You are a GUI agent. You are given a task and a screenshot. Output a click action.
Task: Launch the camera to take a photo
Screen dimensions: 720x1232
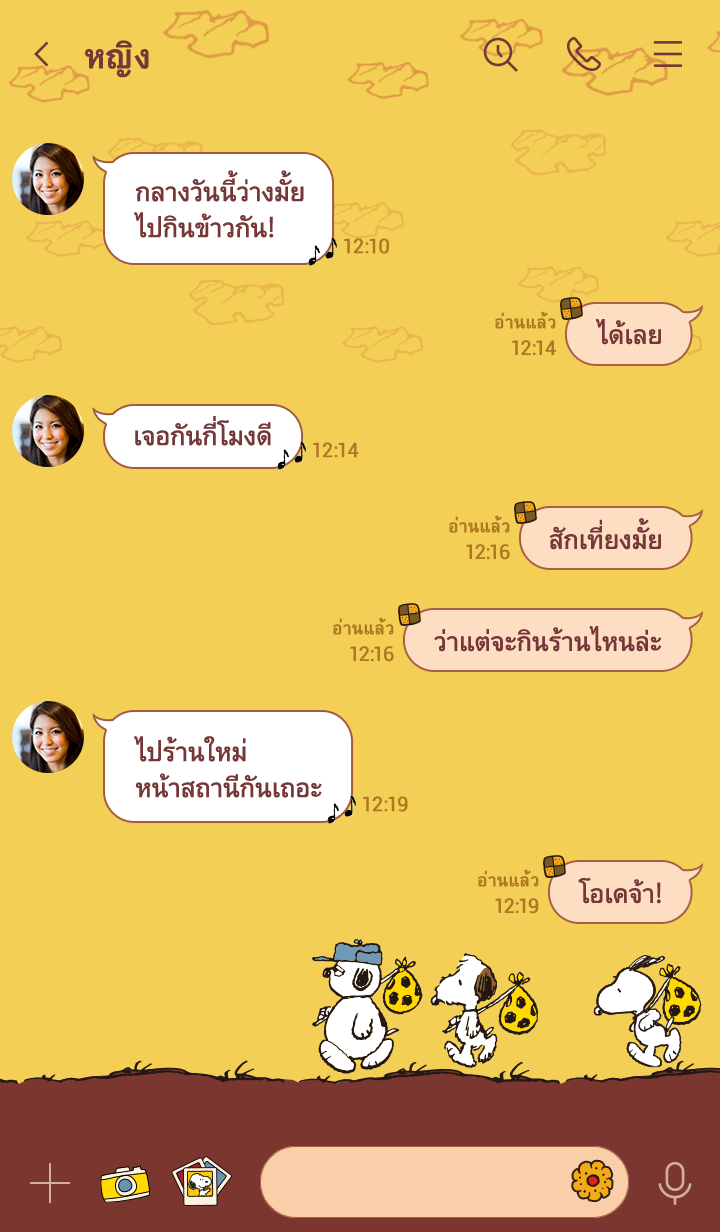125,1183
